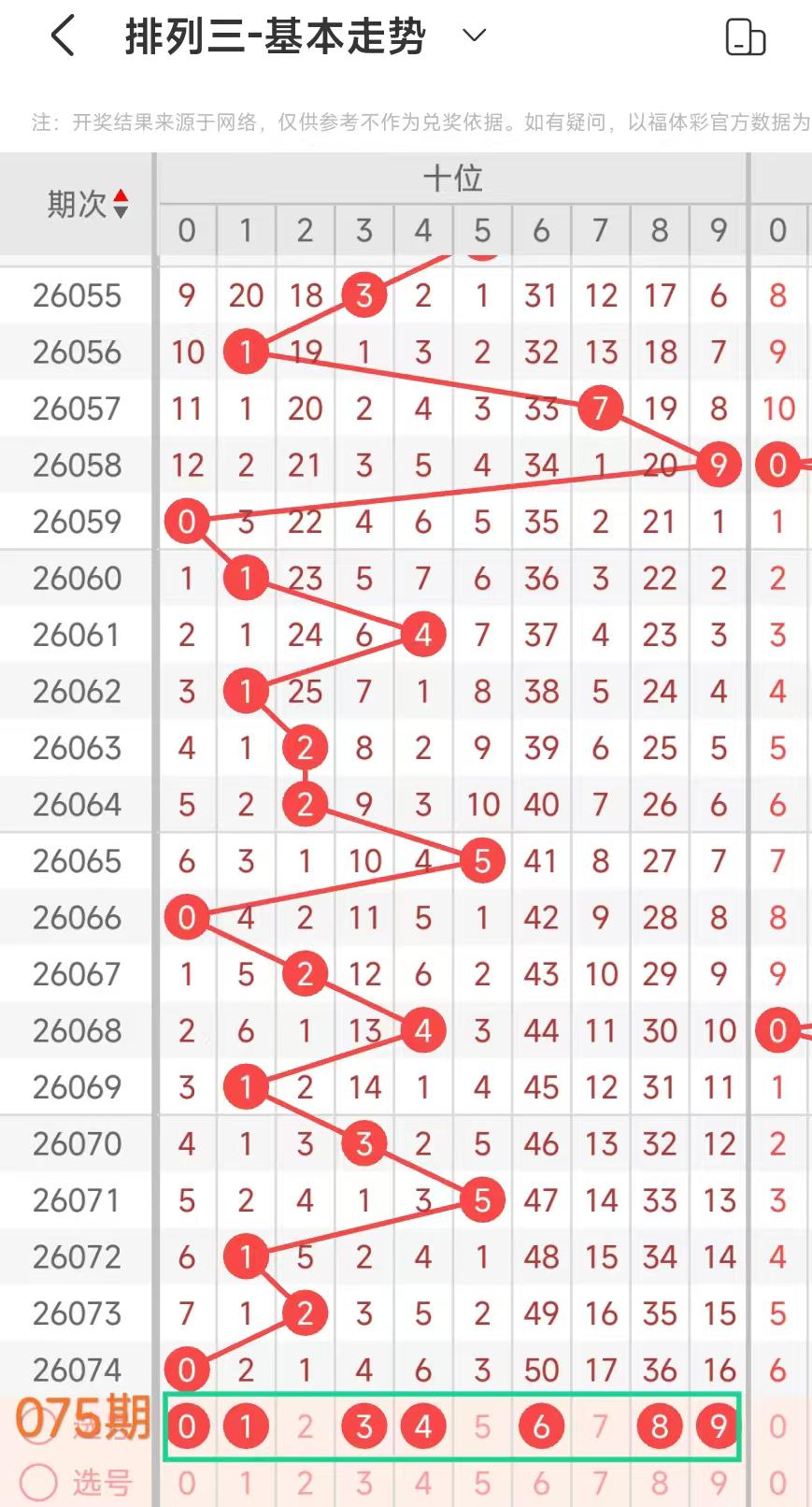
Task: Deselect tens digit 0 in the 075期 row
Action: click(187, 1427)
